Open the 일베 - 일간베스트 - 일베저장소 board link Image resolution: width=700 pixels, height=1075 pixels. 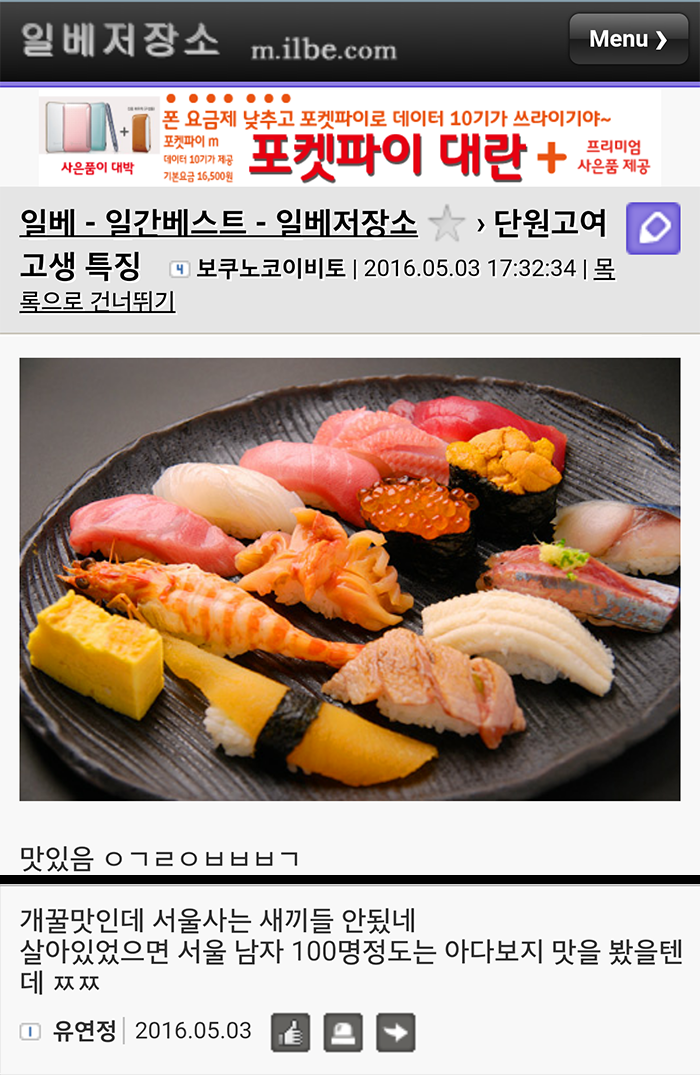coord(218,223)
